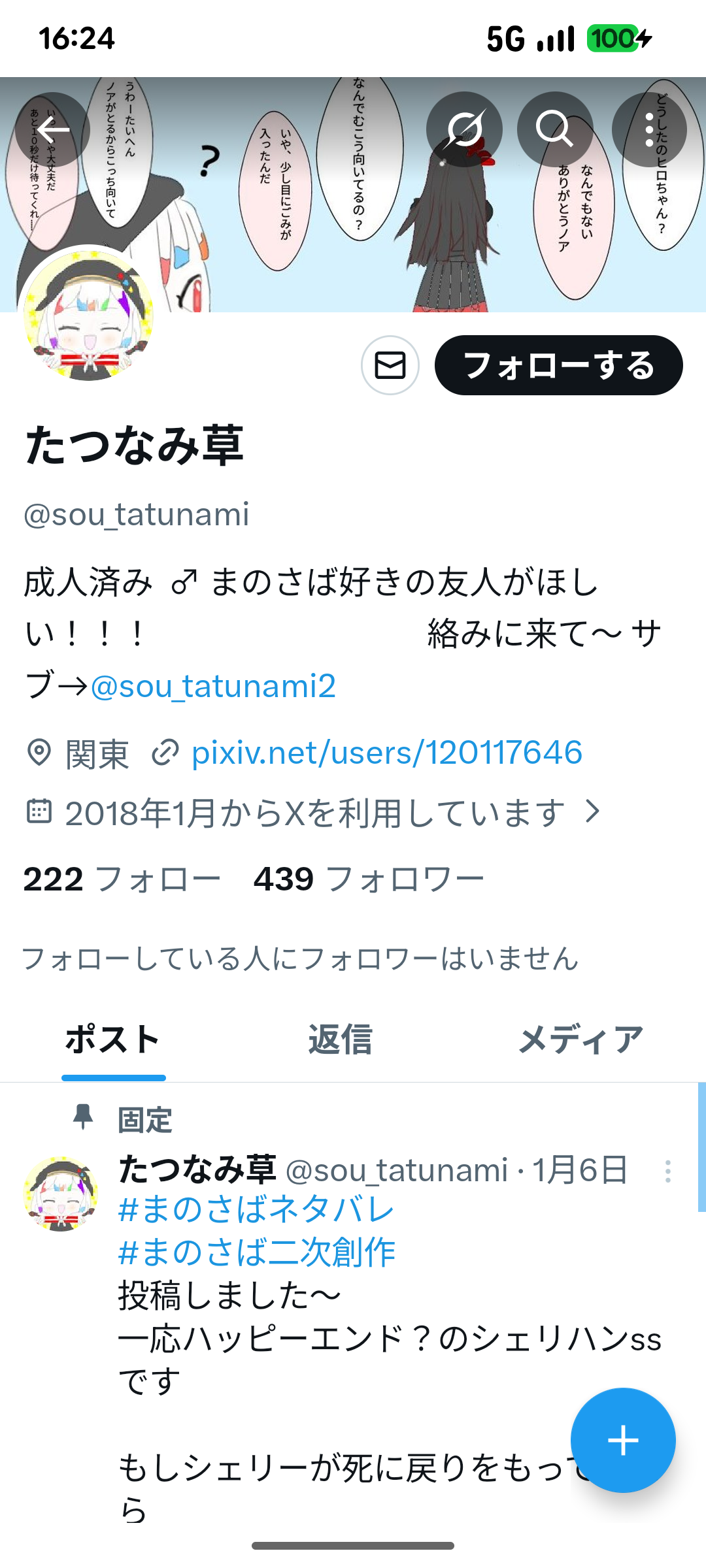Send a direct message via envelope icon

click(390, 365)
